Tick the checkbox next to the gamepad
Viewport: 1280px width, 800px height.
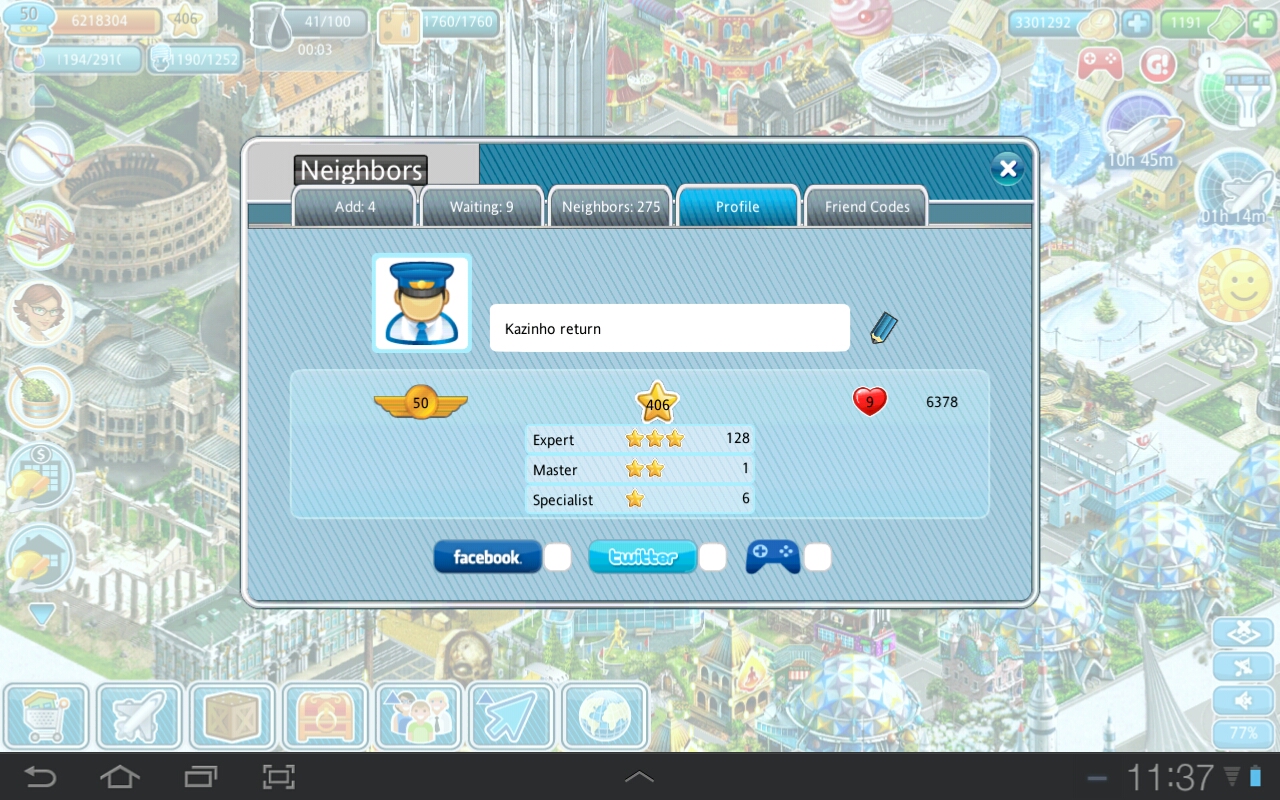click(817, 557)
